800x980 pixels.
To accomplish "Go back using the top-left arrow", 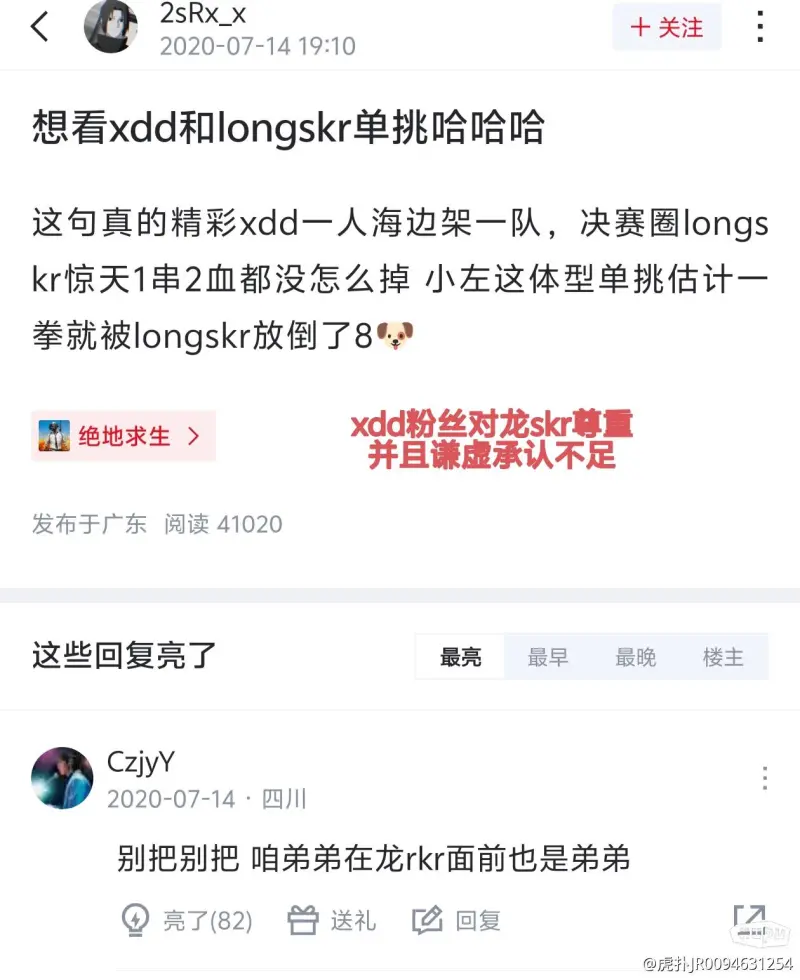I will pyautogui.click(x=40, y=27).
